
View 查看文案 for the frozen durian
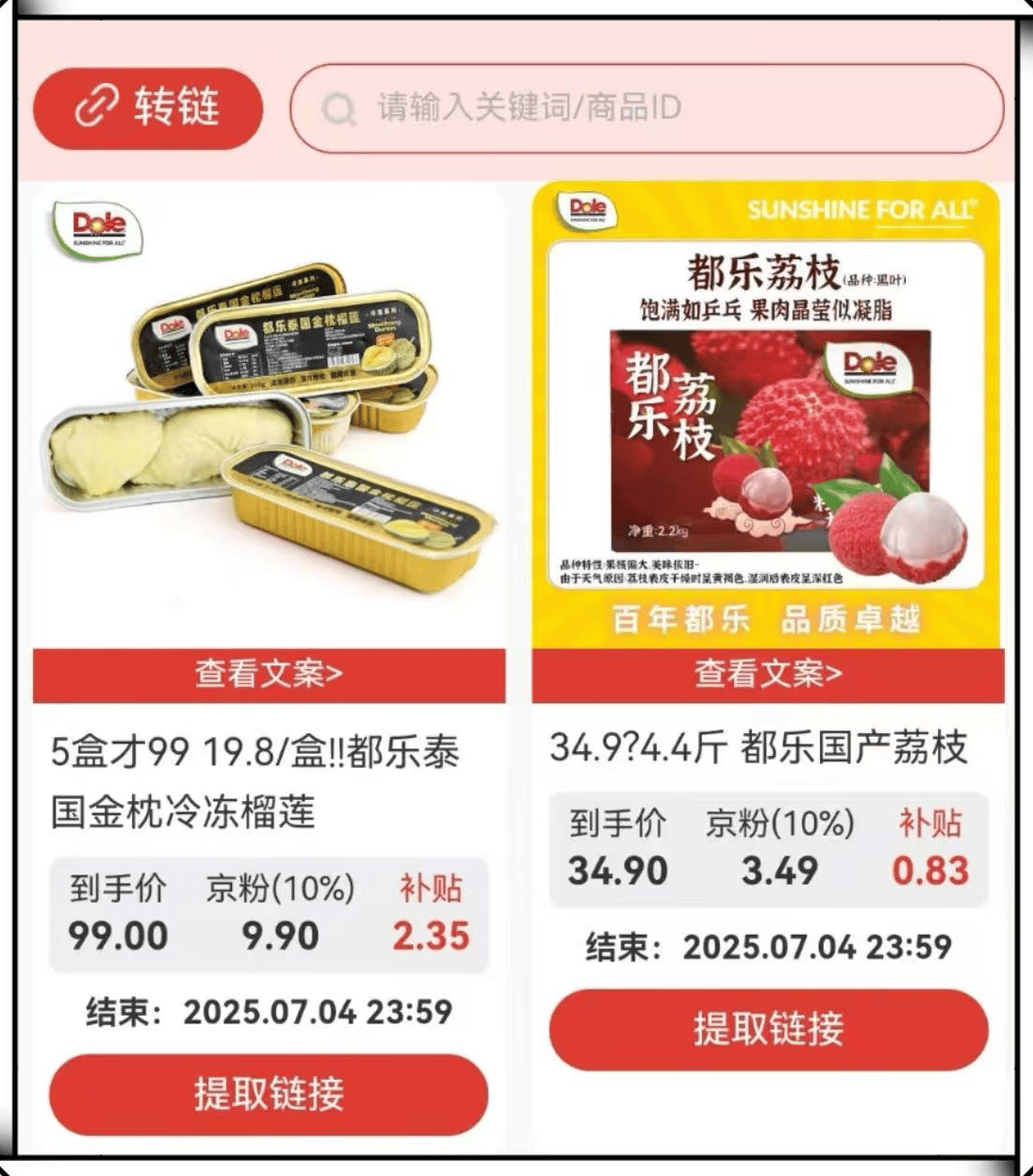pos(269,675)
